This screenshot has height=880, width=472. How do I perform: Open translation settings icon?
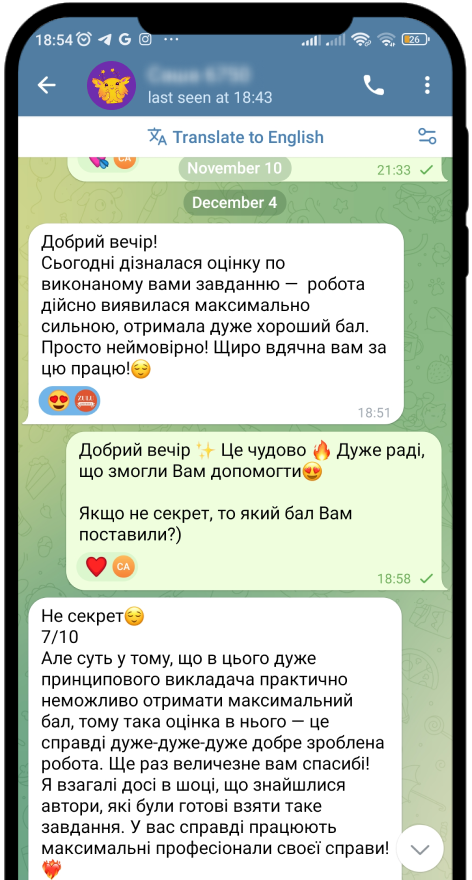pyautogui.click(x=427, y=136)
